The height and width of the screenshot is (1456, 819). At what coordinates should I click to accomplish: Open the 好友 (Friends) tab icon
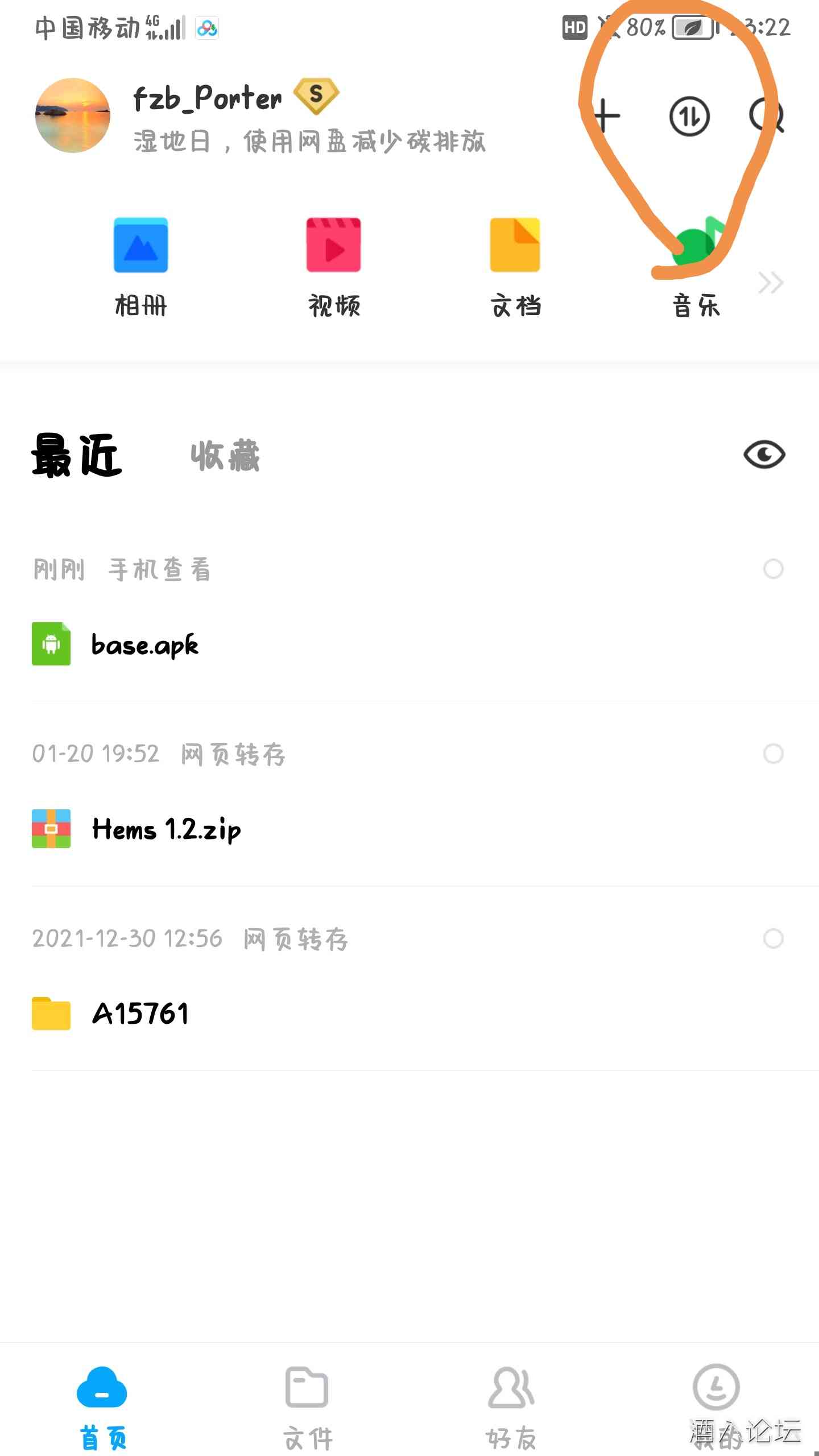511,1387
